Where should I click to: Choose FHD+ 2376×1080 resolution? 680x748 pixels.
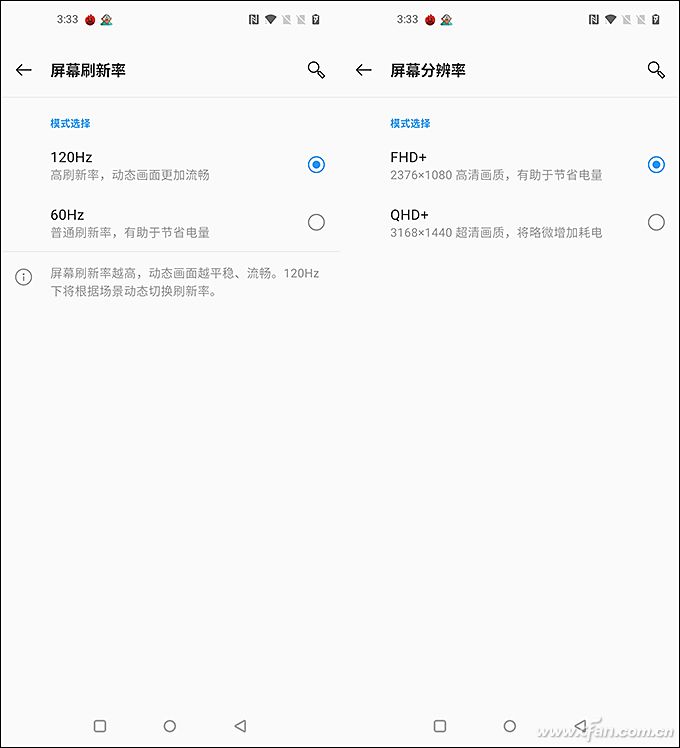coord(656,165)
